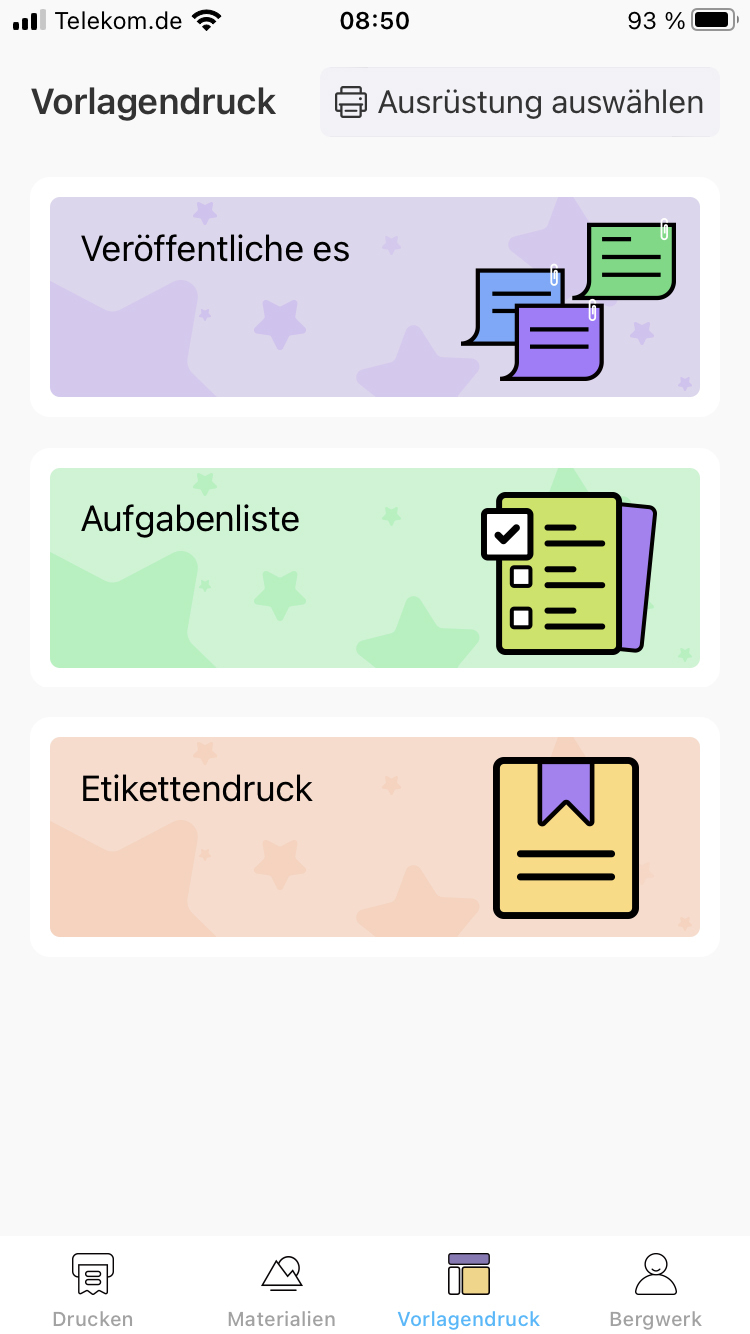
Task: Switch to the Drucken tab
Action: pos(93,1289)
